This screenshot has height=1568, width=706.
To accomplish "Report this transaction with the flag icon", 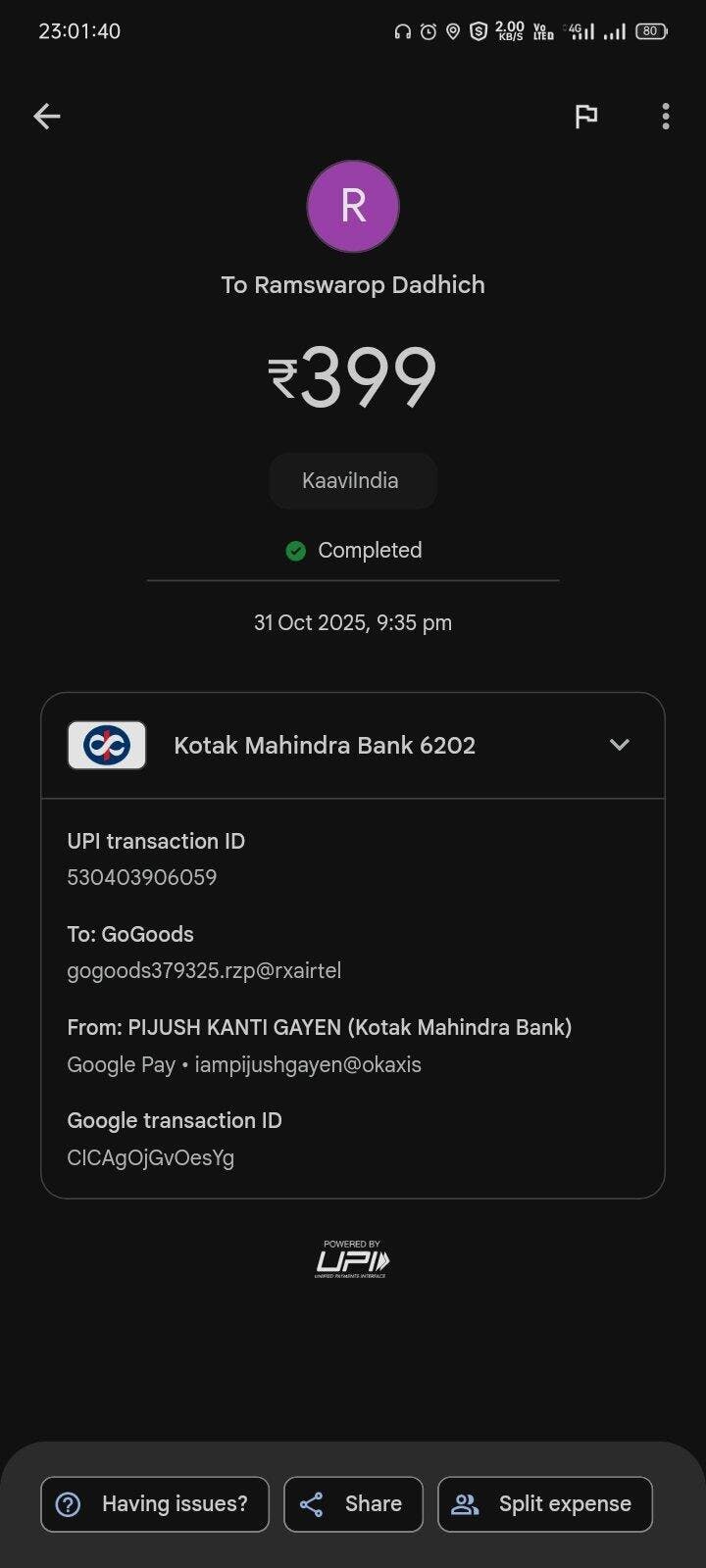I will click(585, 117).
